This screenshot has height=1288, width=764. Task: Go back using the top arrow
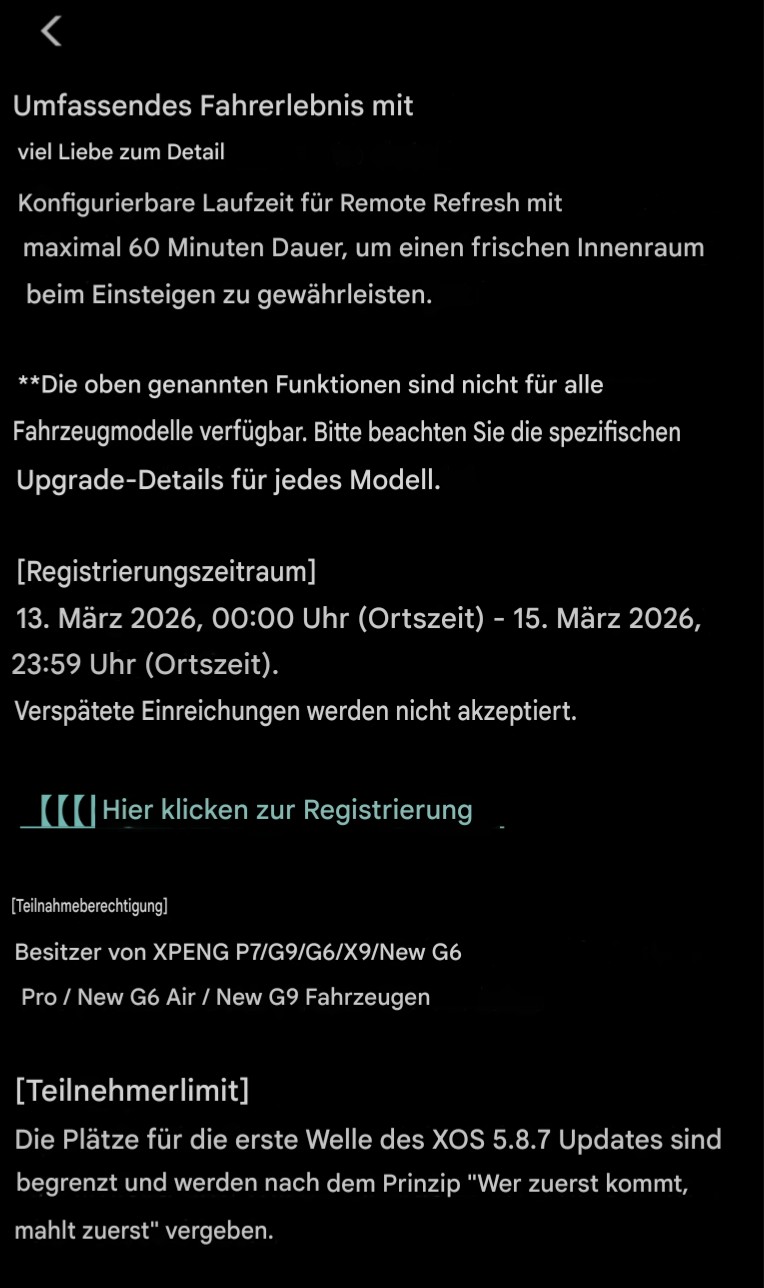tap(51, 31)
